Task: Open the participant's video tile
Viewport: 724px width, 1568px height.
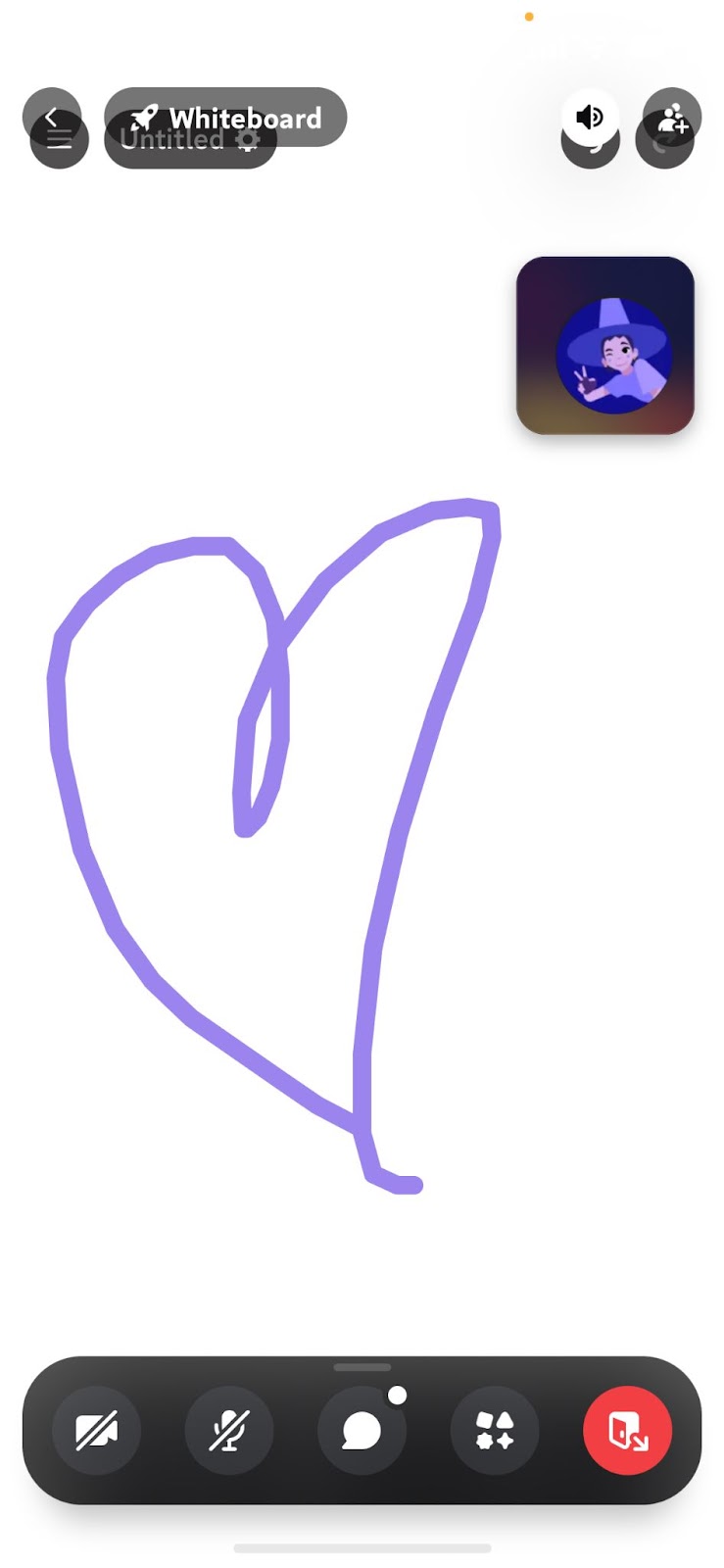Action: 604,345
